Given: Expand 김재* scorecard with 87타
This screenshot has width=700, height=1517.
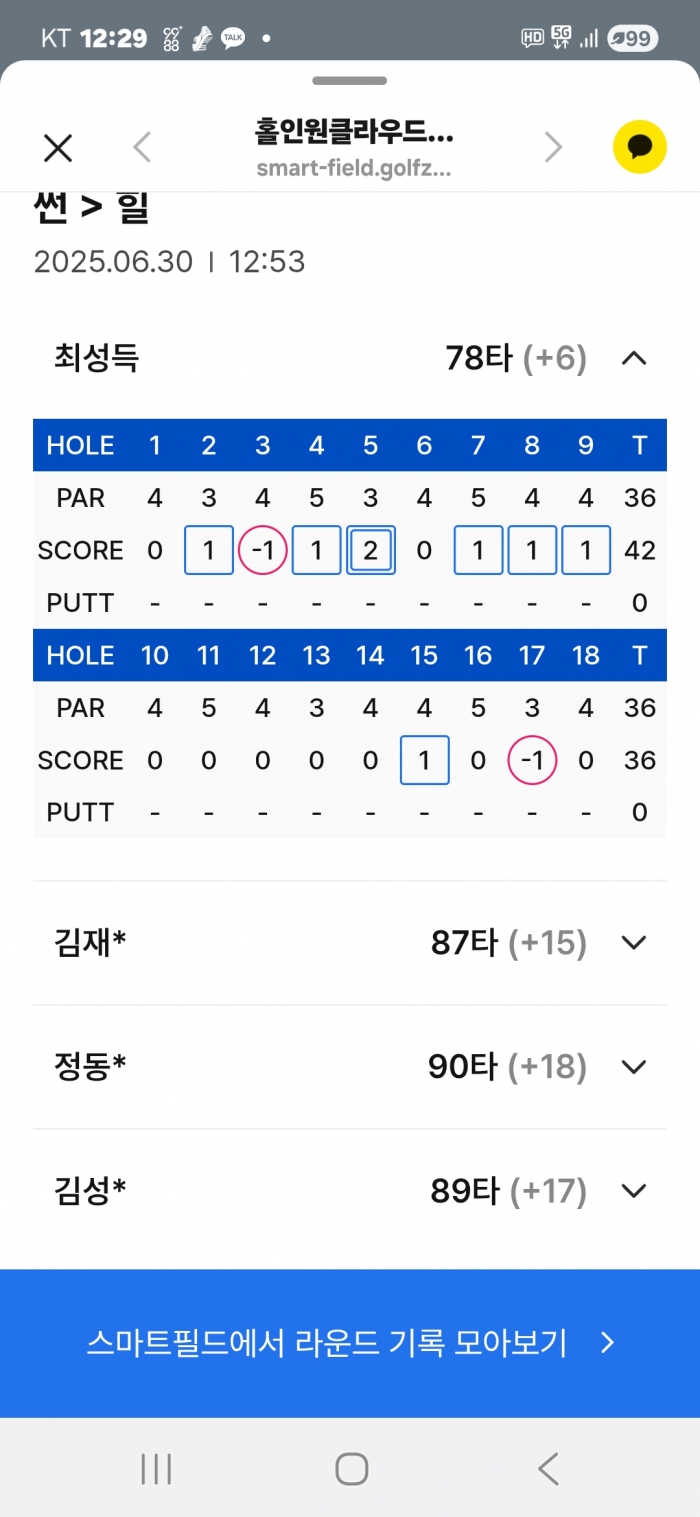Looking at the screenshot, I should pos(634,942).
